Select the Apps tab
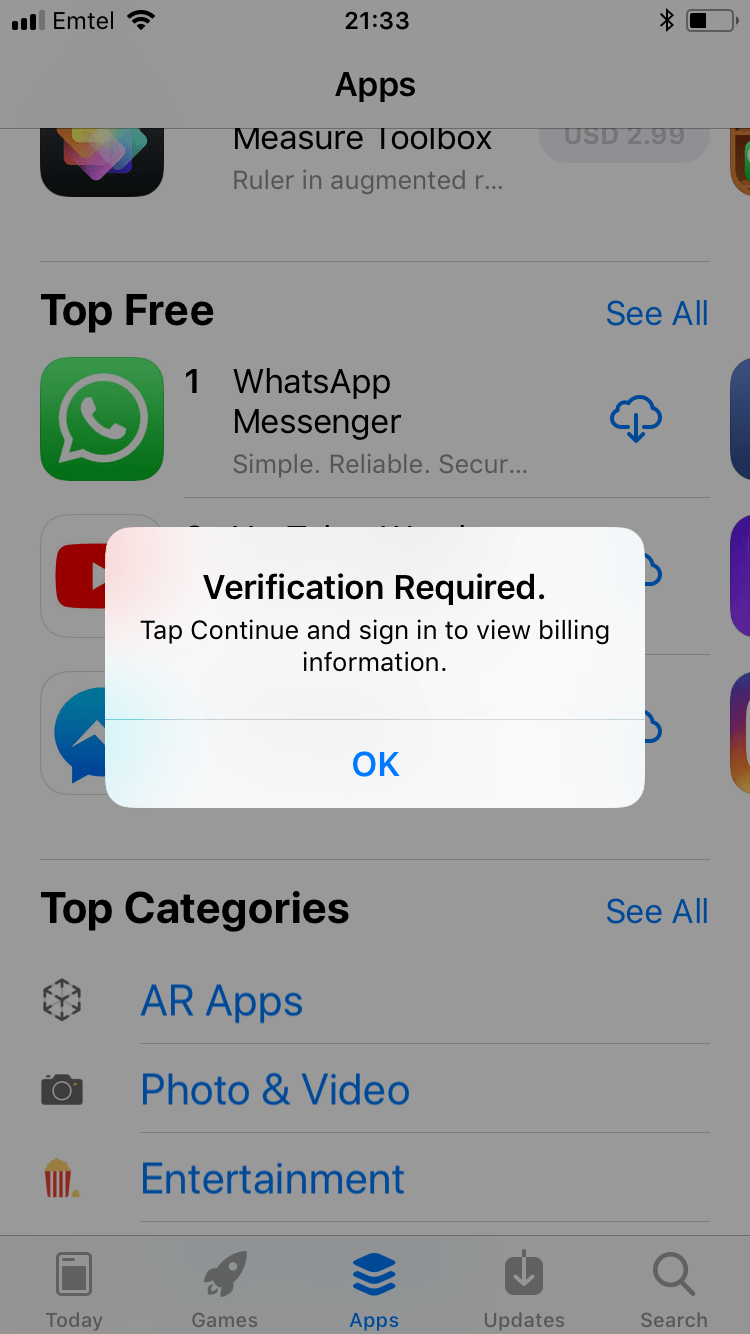Screen dimensions: 750x1334 (x=374, y=1288)
